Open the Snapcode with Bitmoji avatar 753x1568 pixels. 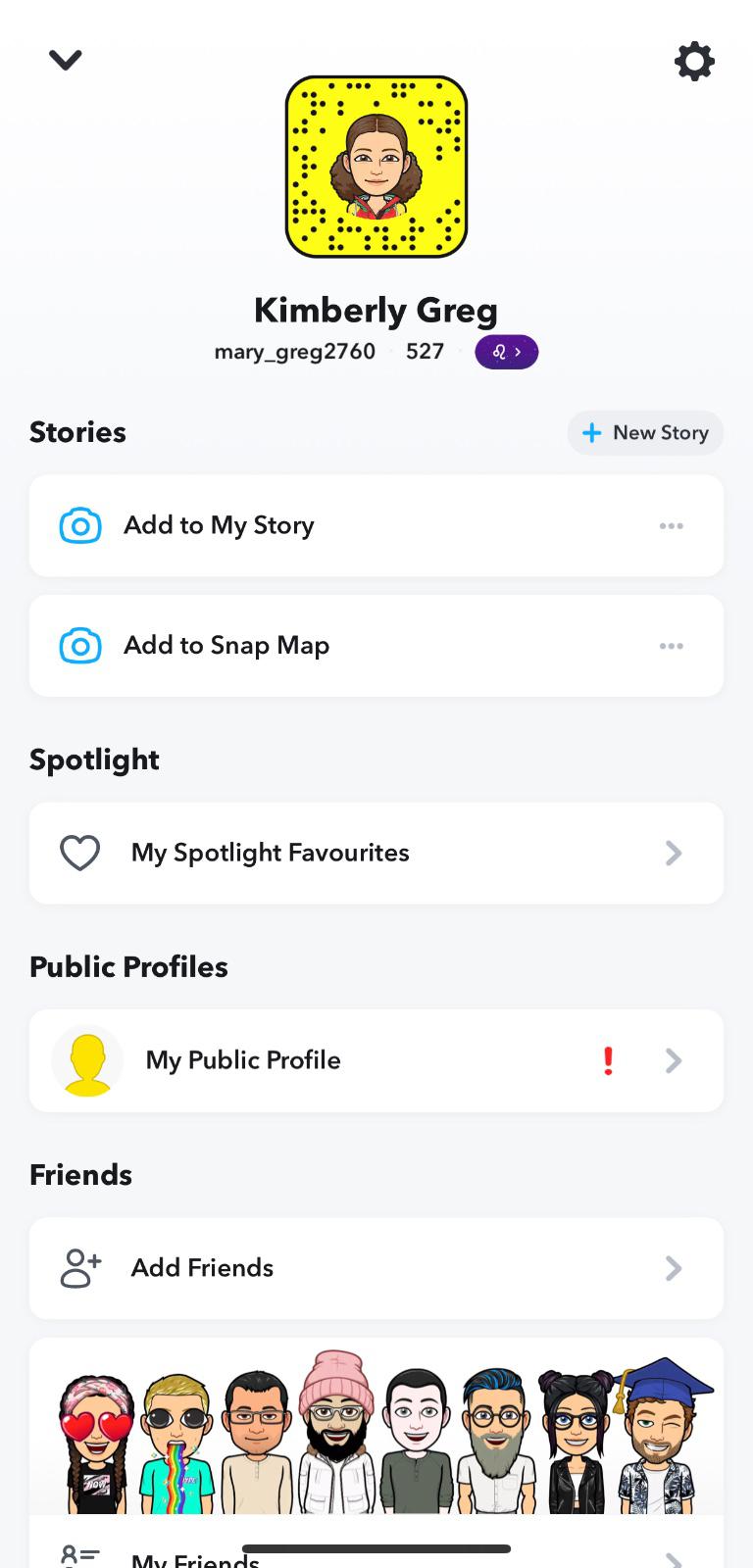point(376,167)
